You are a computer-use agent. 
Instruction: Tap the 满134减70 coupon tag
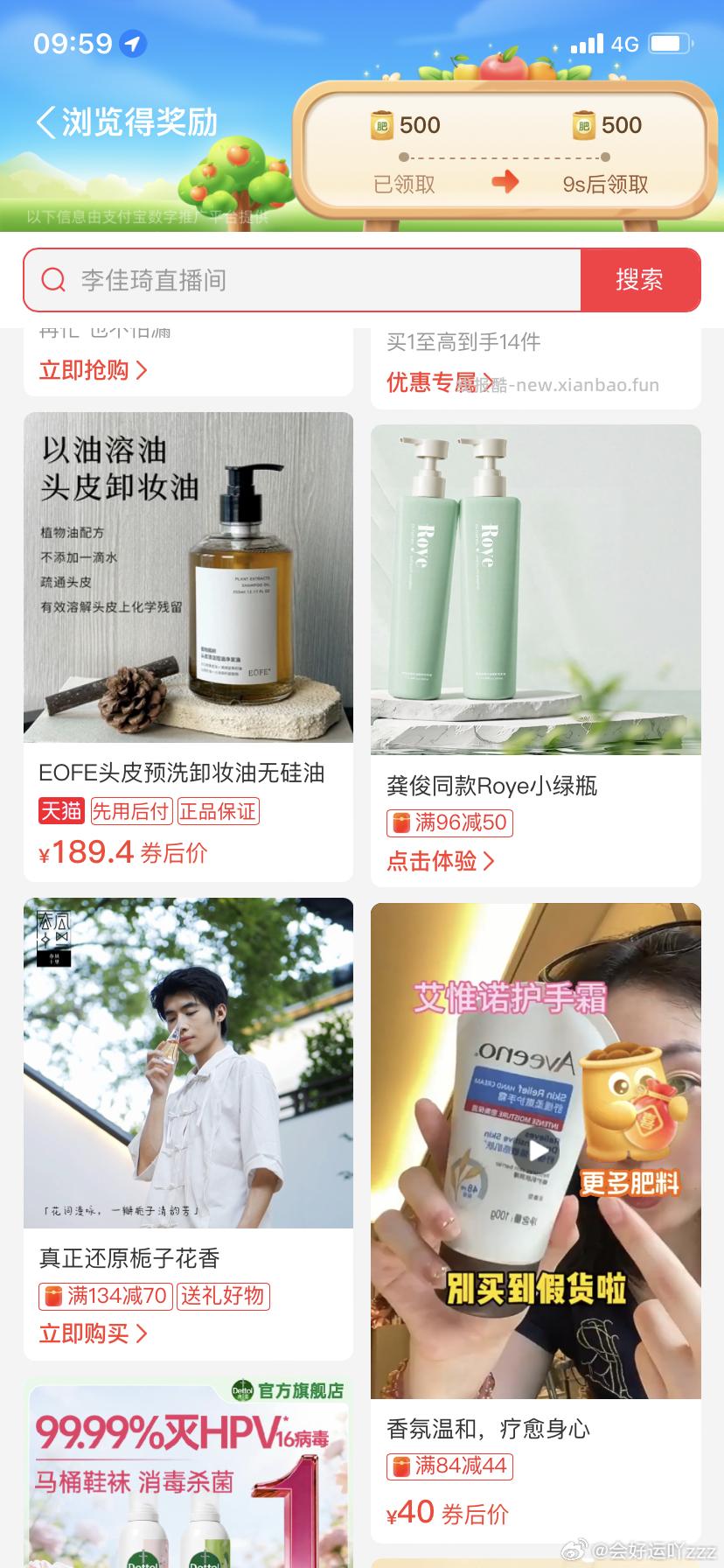(x=107, y=1297)
